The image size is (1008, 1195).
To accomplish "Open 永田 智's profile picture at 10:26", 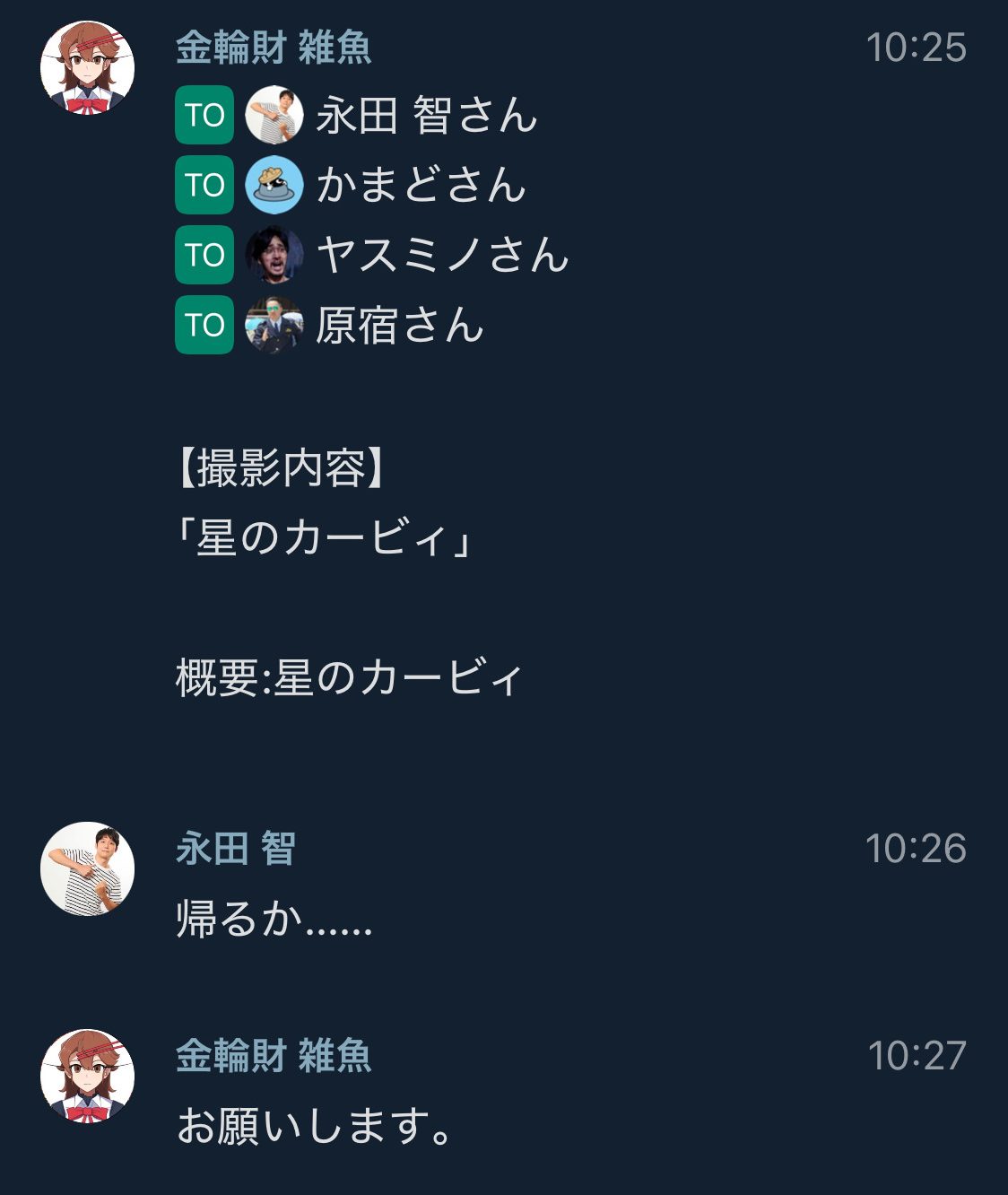I will [87, 868].
